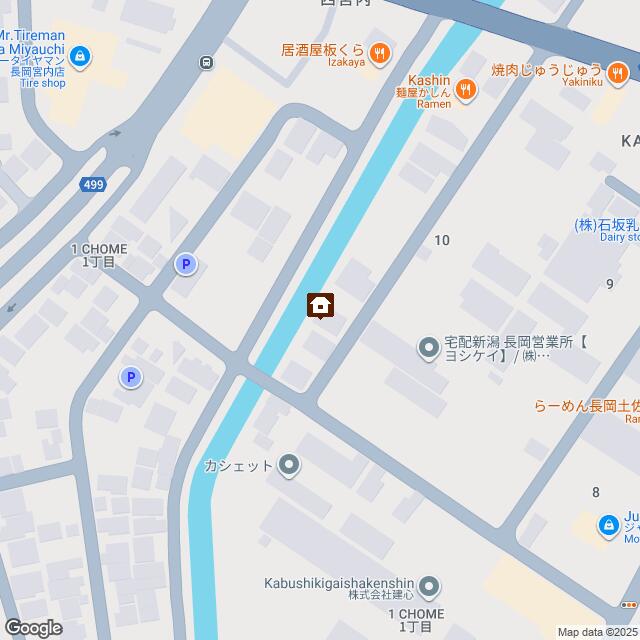Tap the blue shopping bag store pin

[x=607, y=524]
